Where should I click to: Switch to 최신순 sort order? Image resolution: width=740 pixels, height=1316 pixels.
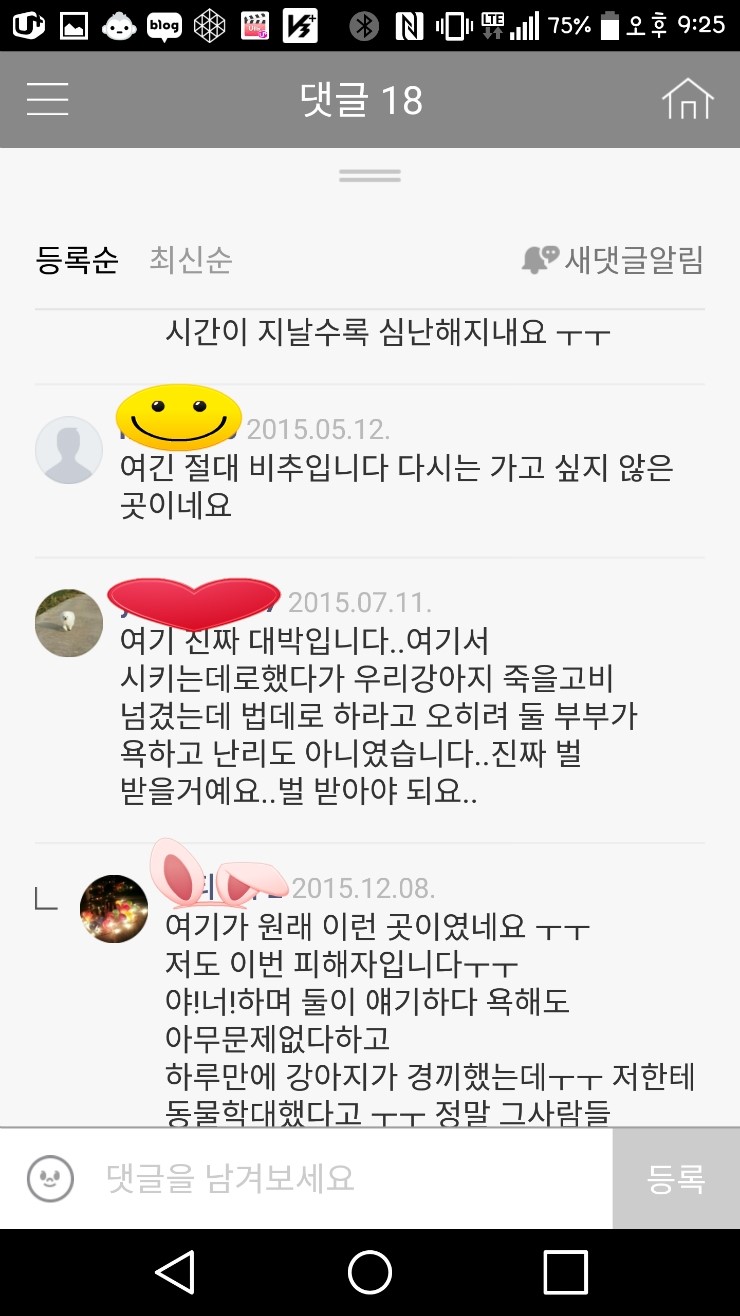click(190, 261)
